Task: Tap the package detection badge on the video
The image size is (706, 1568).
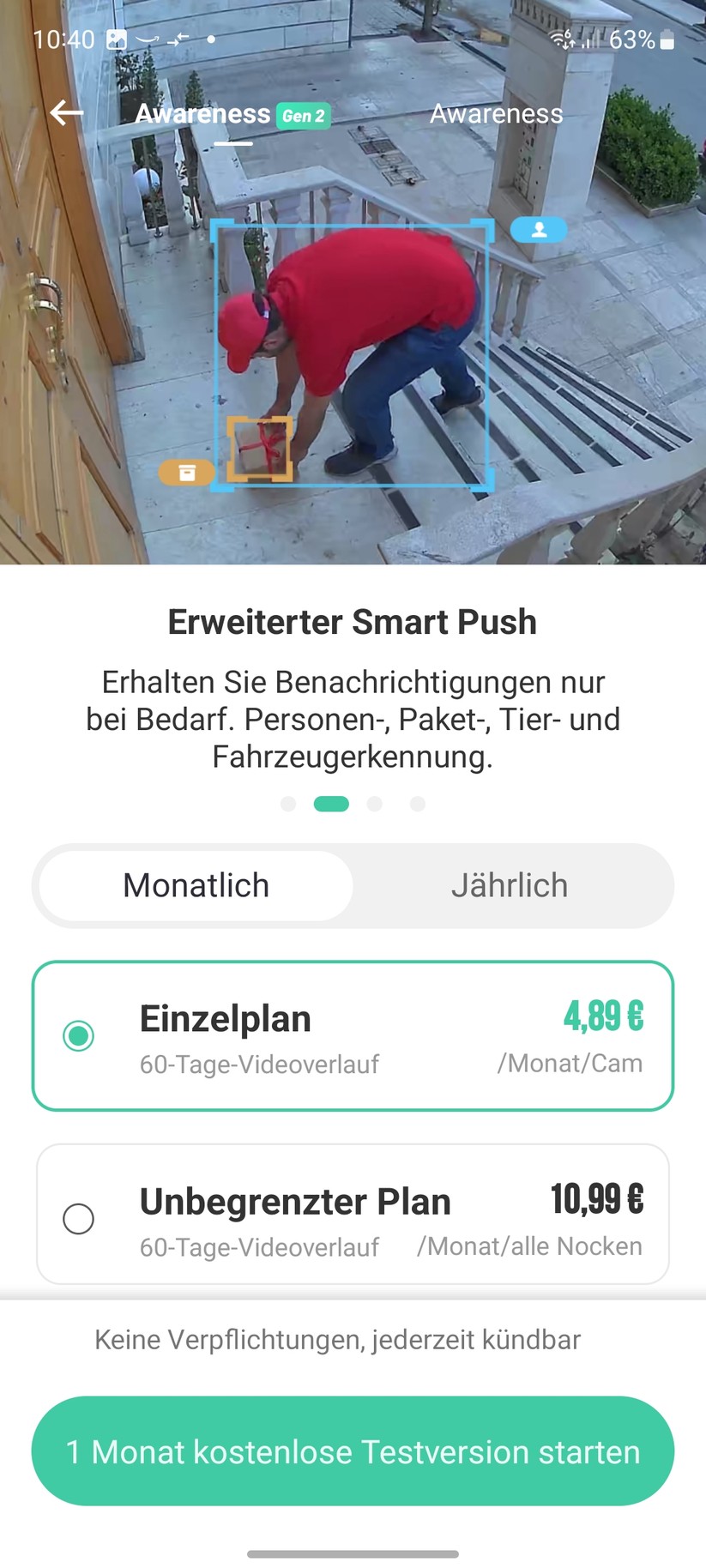Action: click(x=186, y=472)
